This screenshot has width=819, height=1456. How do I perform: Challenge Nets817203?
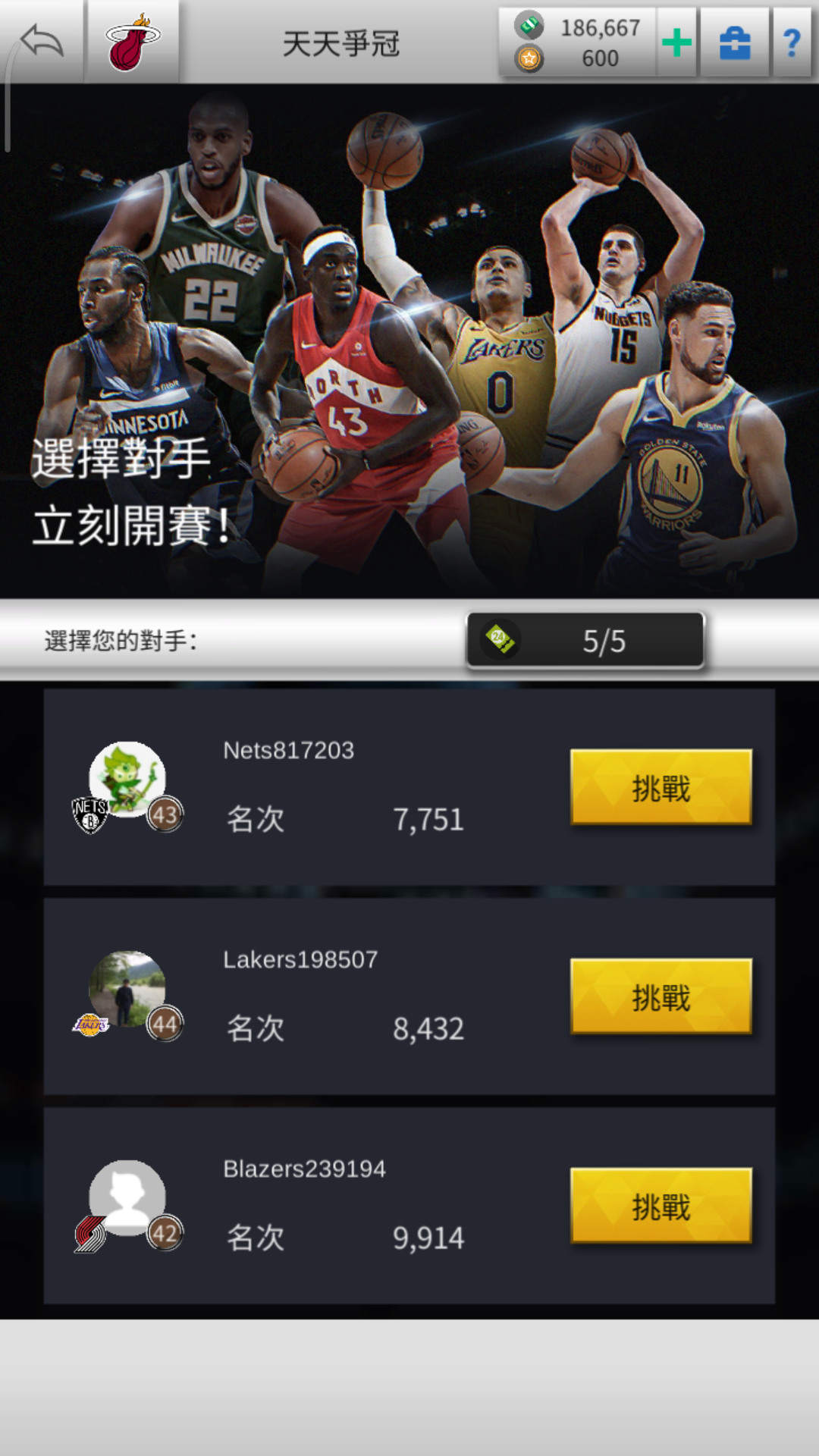[x=661, y=787]
